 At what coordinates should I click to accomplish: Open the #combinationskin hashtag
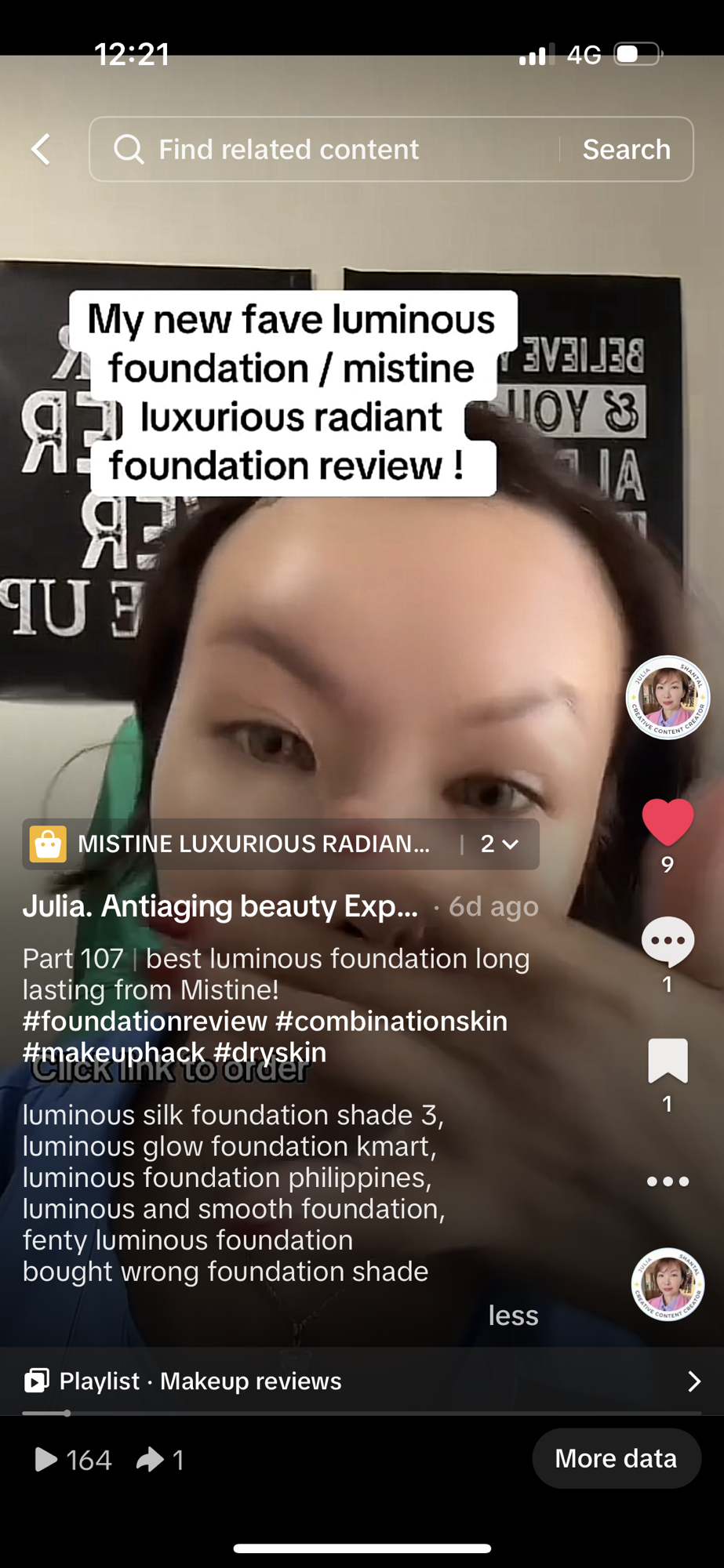pos(391,1021)
